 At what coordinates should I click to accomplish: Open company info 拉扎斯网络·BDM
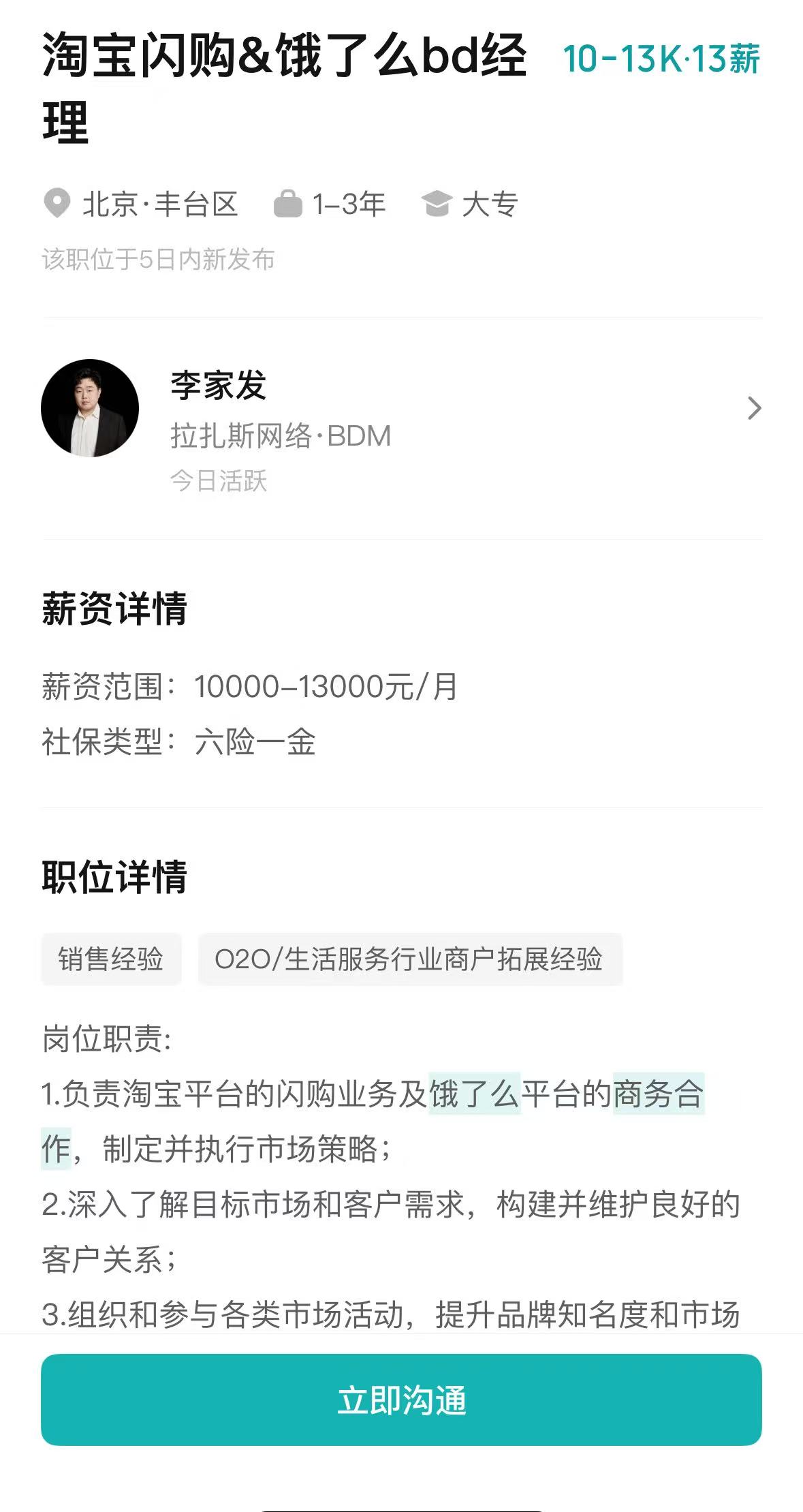pos(279,437)
